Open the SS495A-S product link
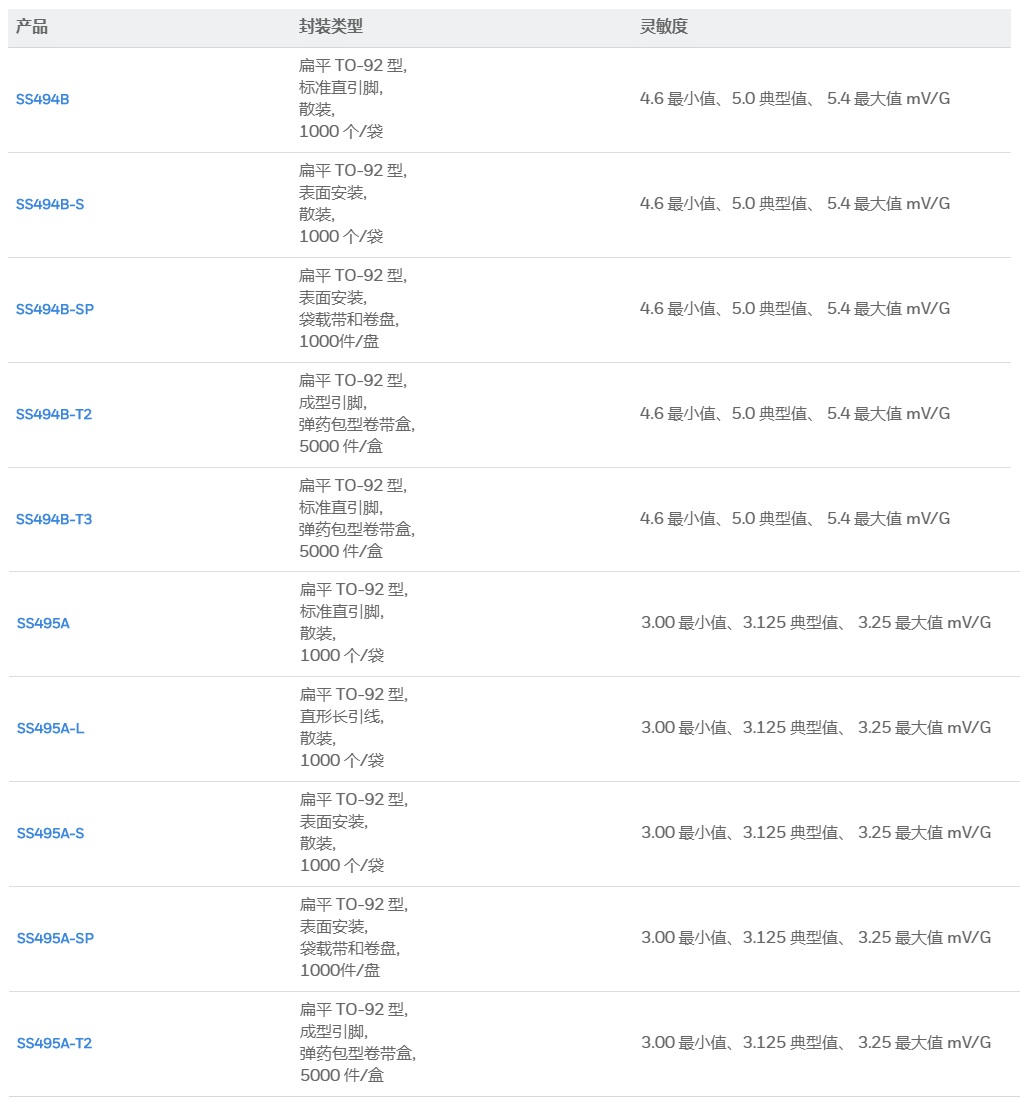The height and width of the screenshot is (1101, 1020). [50, 833]
